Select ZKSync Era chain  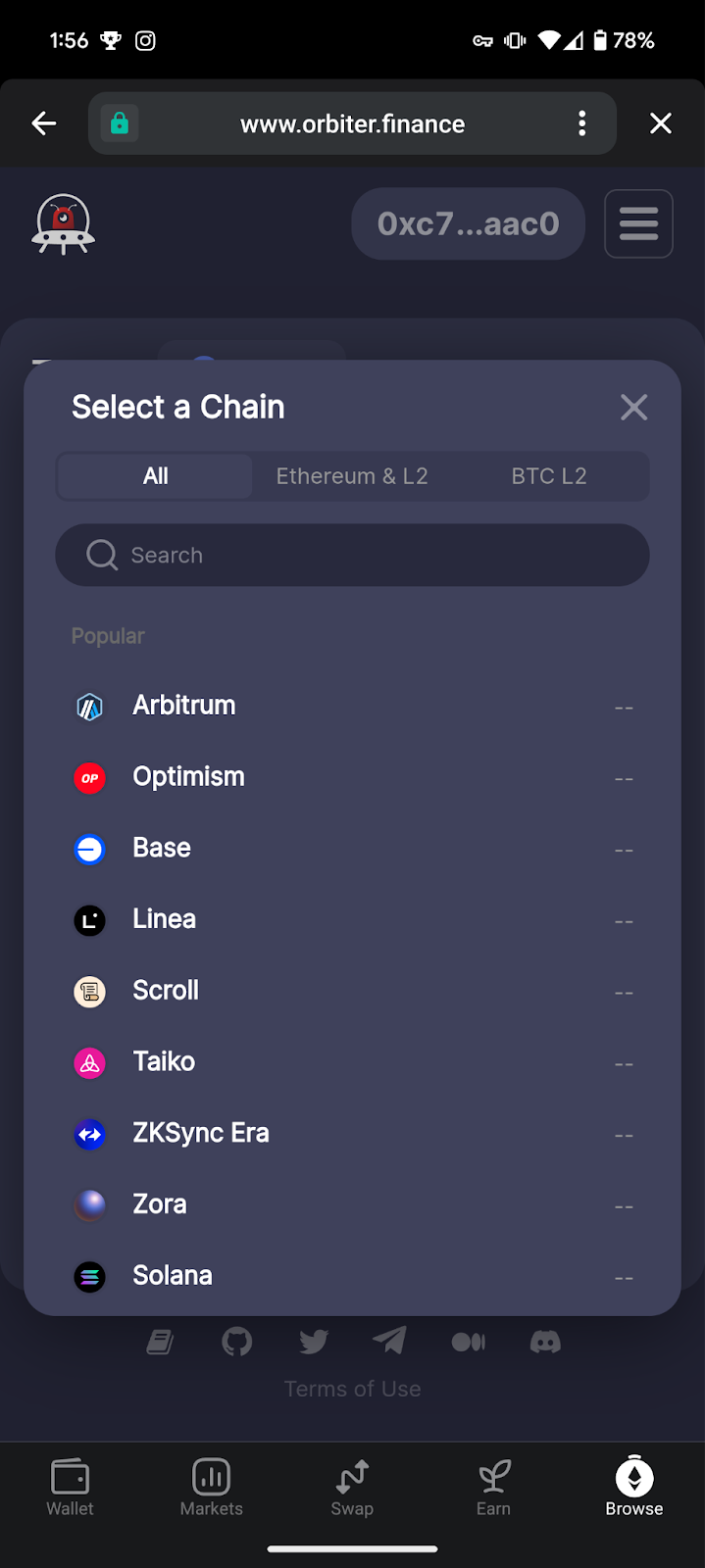tap(352, 1134)
